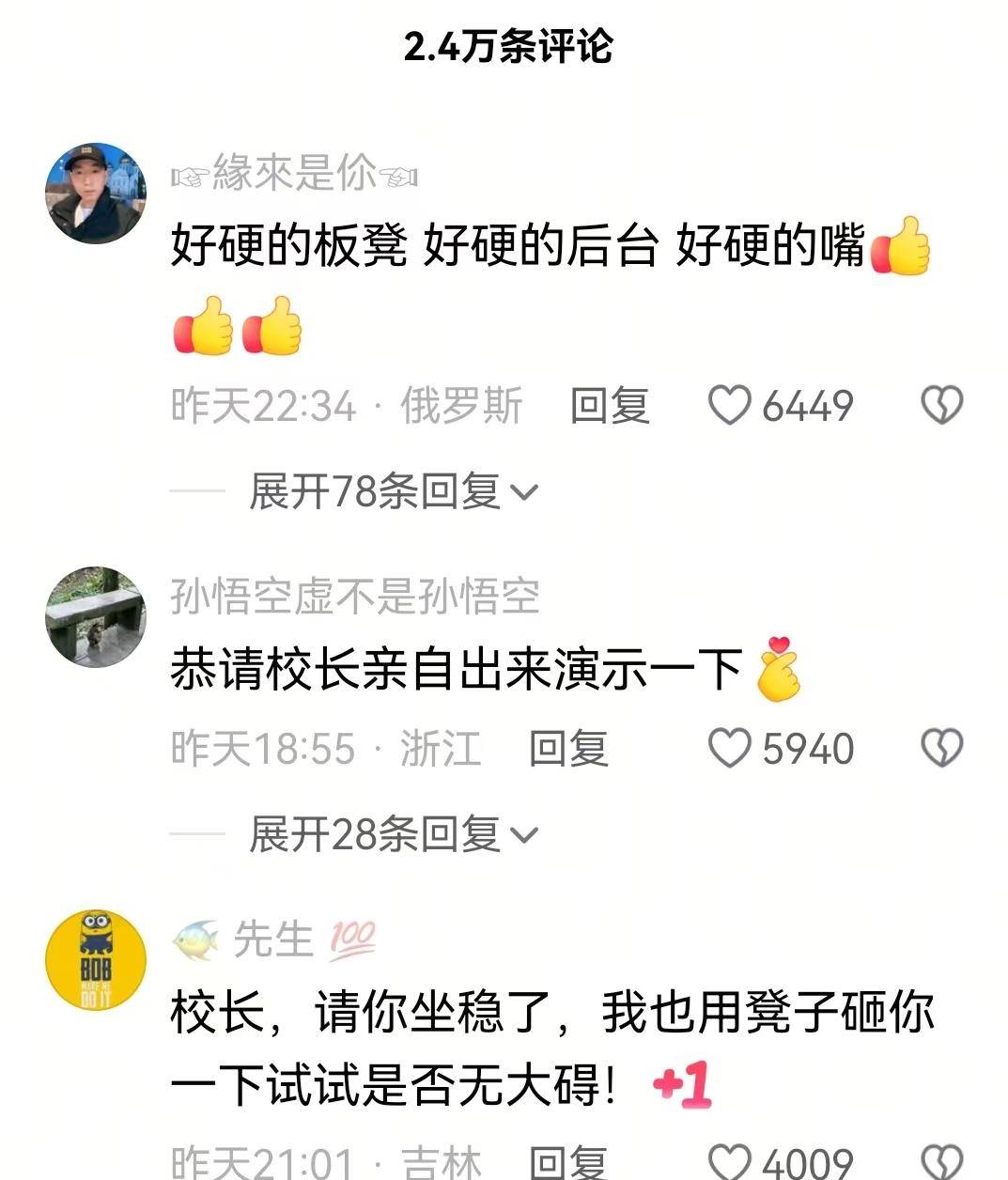Like the comment with 4009 likes

pyautogui.click(x=729, y=1163)
